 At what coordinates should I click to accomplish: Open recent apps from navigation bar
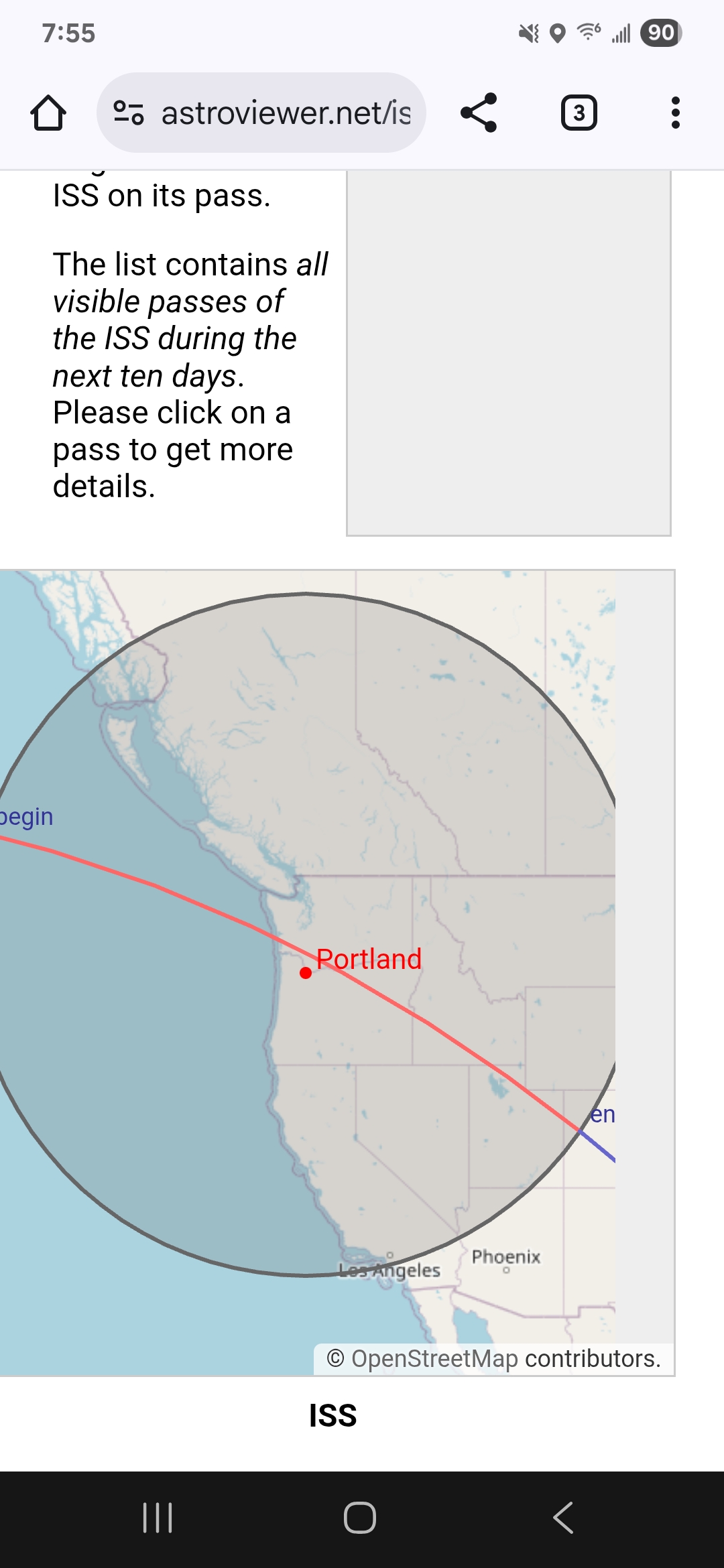click(158, 1518)
